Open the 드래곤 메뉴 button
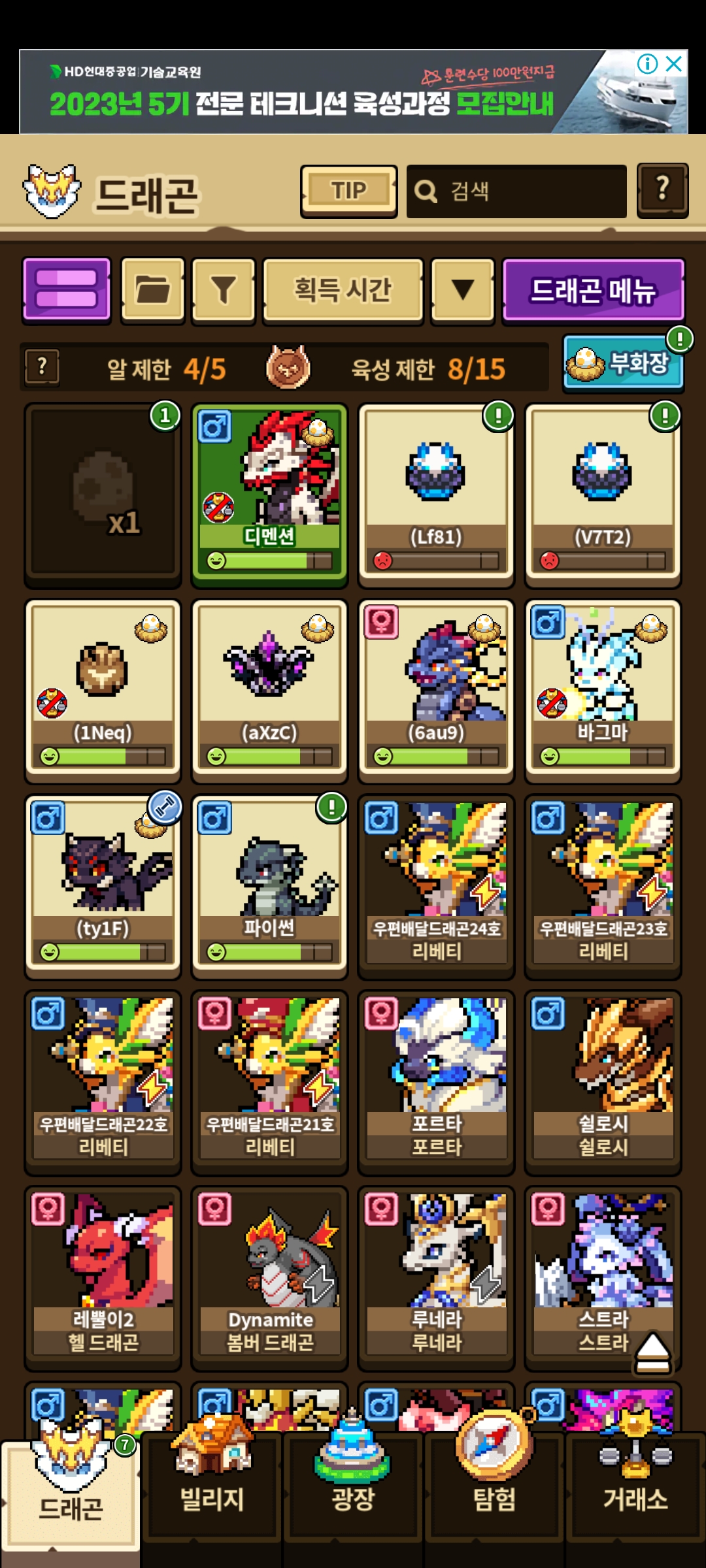The width and height of the screenshot is (706, 1568). (592, 290)
